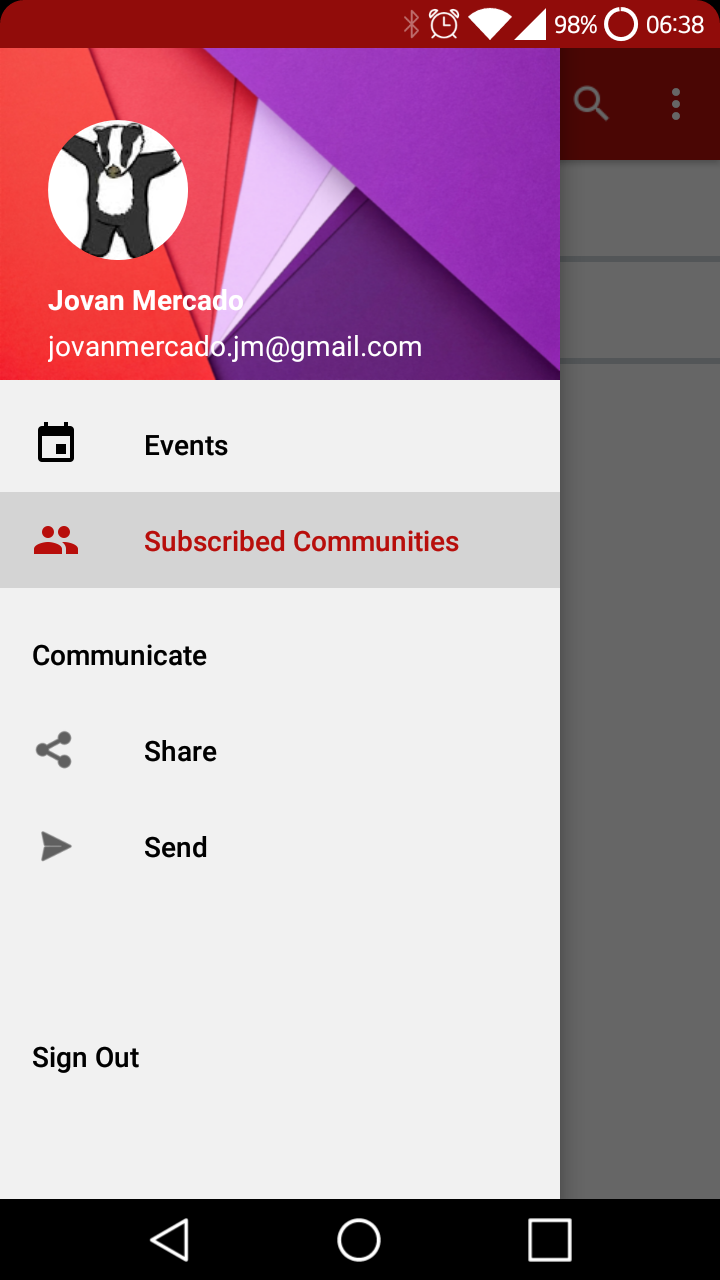Sign out of the account
Image resolution: width=720 pixels, height=1280 pixels.
(86, 1057)
